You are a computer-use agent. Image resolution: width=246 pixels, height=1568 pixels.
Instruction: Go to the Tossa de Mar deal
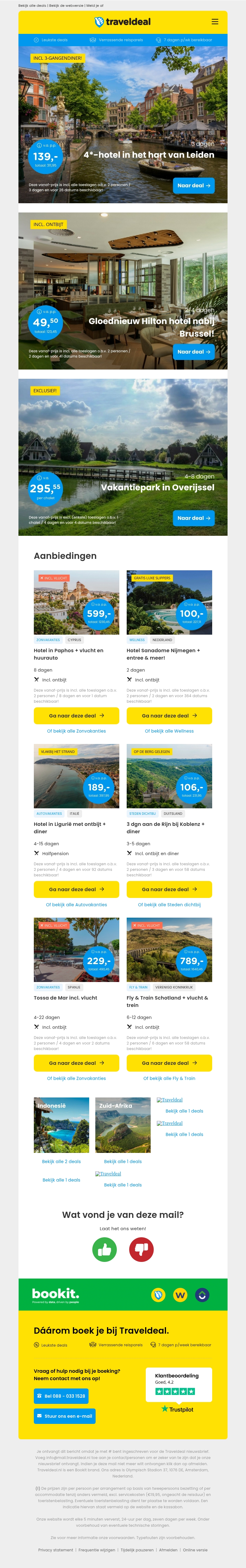point(77,1063)
